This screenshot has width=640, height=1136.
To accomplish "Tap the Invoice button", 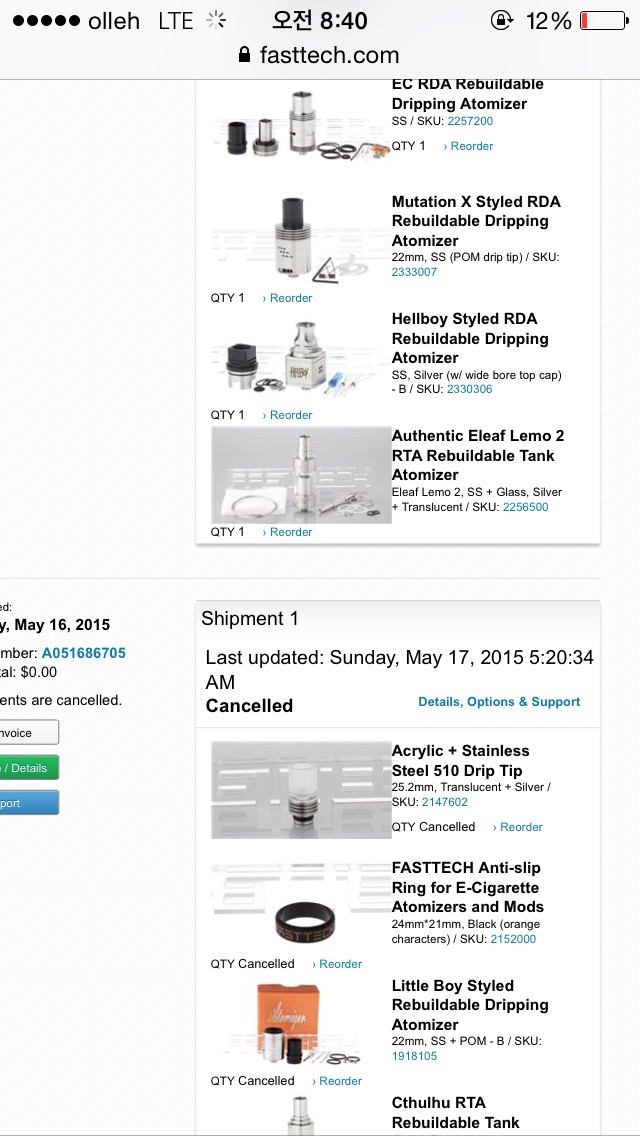I will (28, 733).
